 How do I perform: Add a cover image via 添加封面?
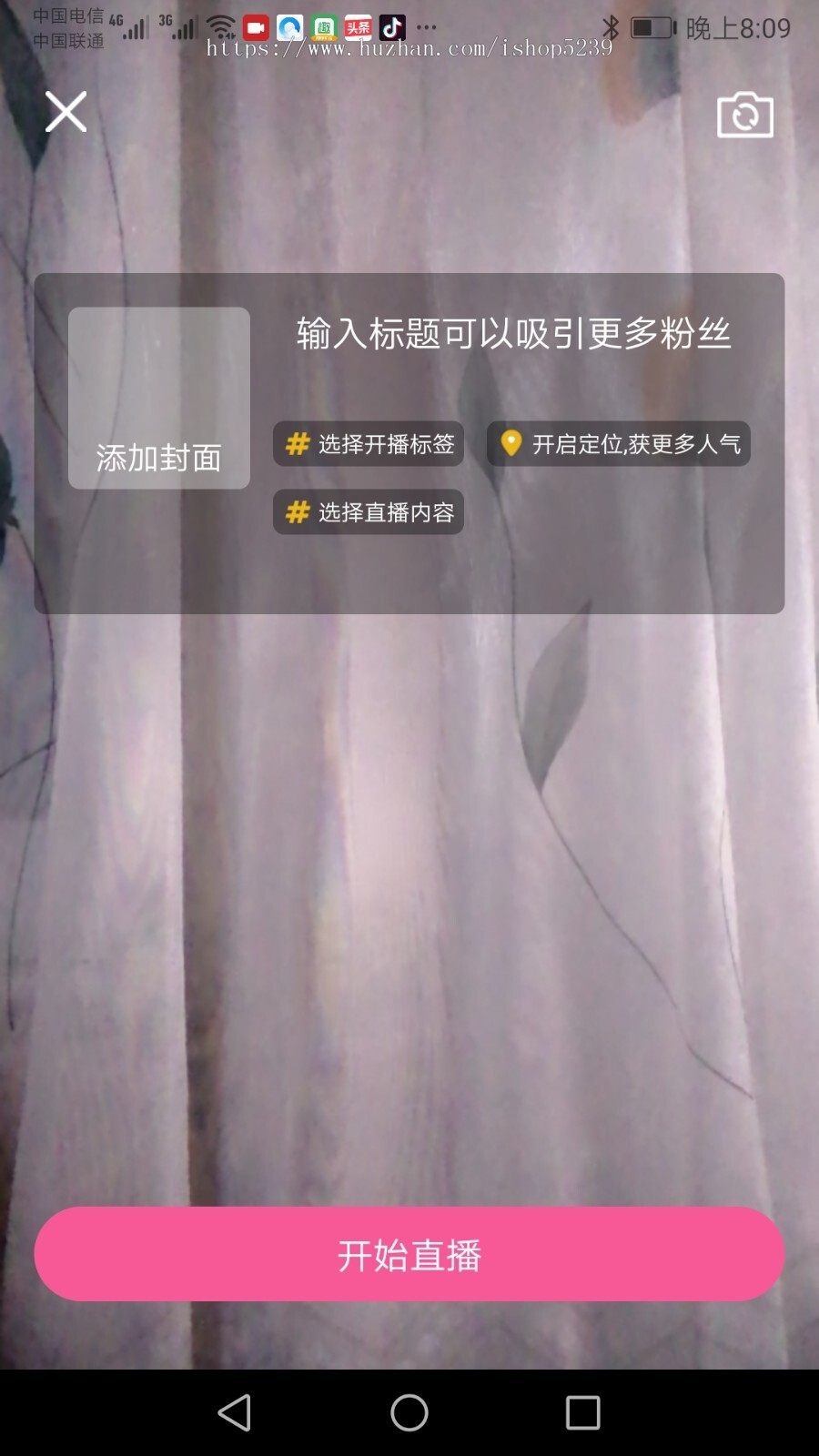159,398
